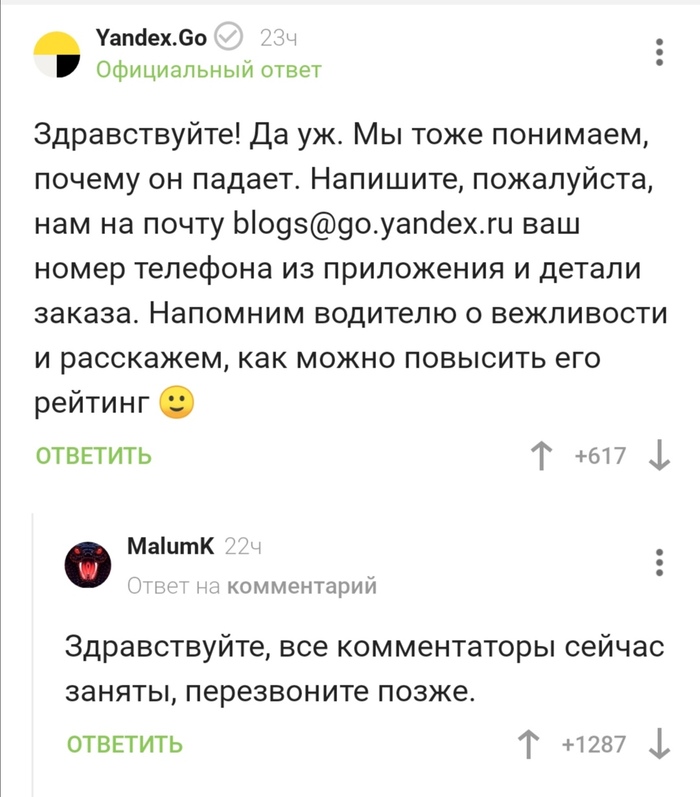Downvote MalumK's comment
Screen dimensions: 700x797
tap(660, 744)
